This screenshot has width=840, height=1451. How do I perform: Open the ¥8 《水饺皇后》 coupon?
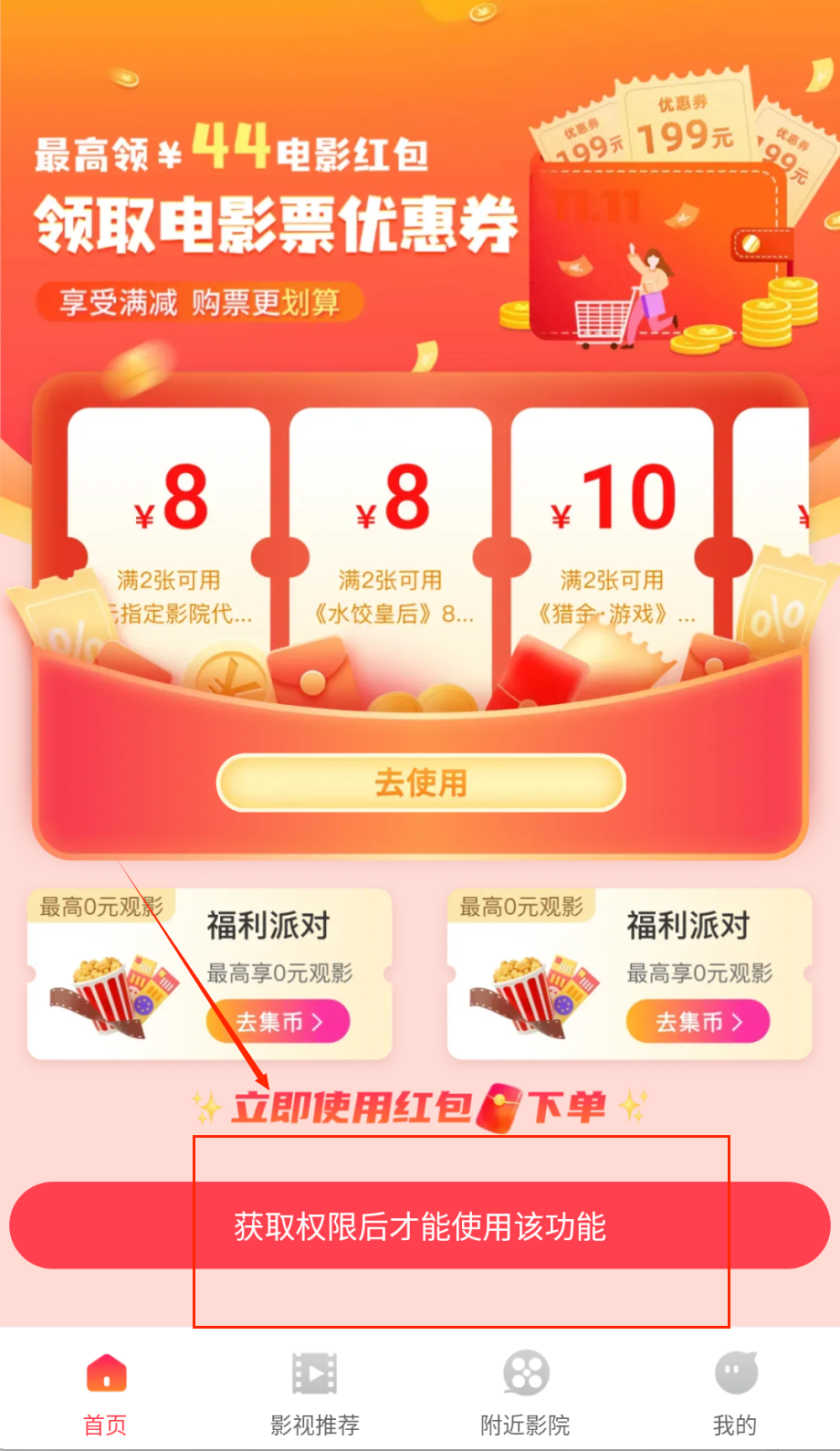(391, 530)
